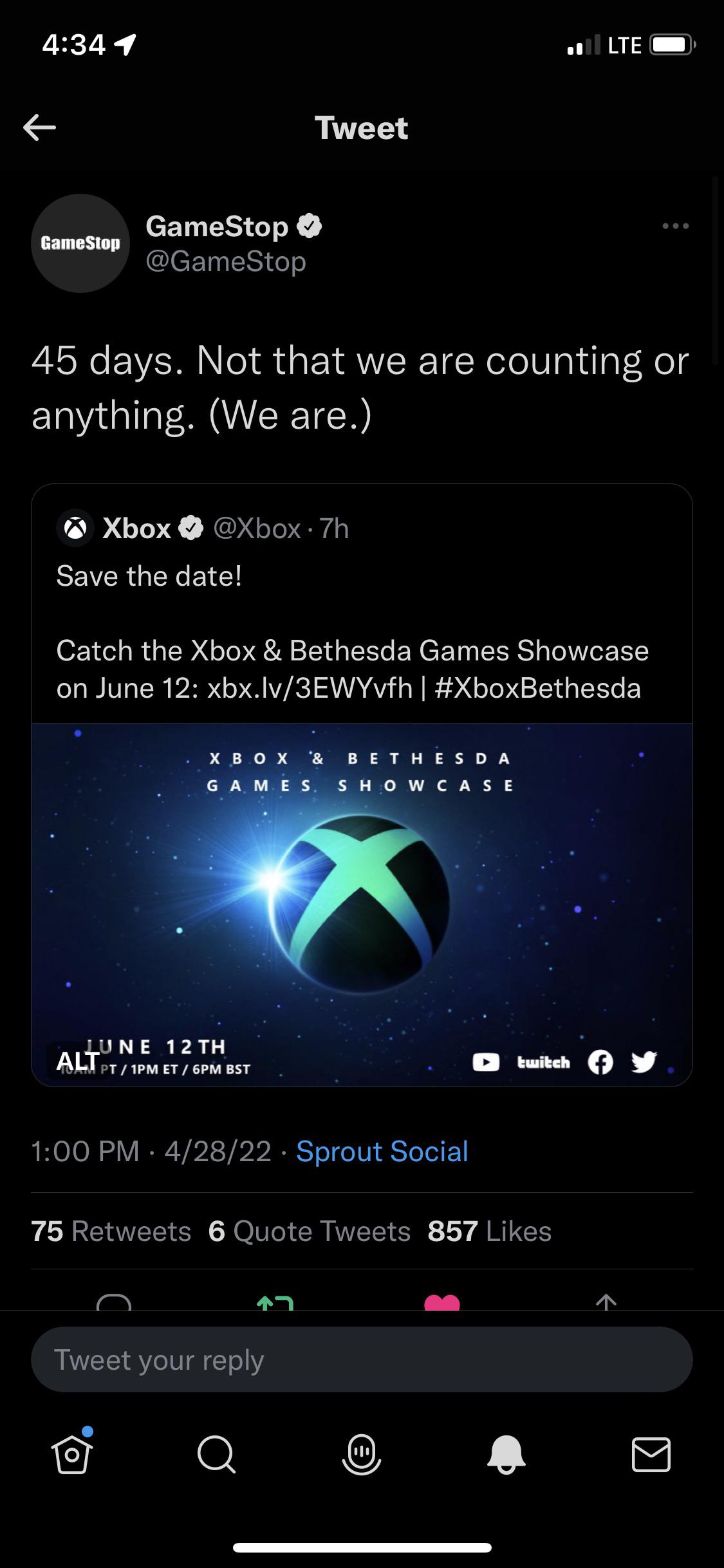Open the Sprout Social source link
Image resolution: width=724 pixels, height=1568 pixels.
[x=382, y=1152]
